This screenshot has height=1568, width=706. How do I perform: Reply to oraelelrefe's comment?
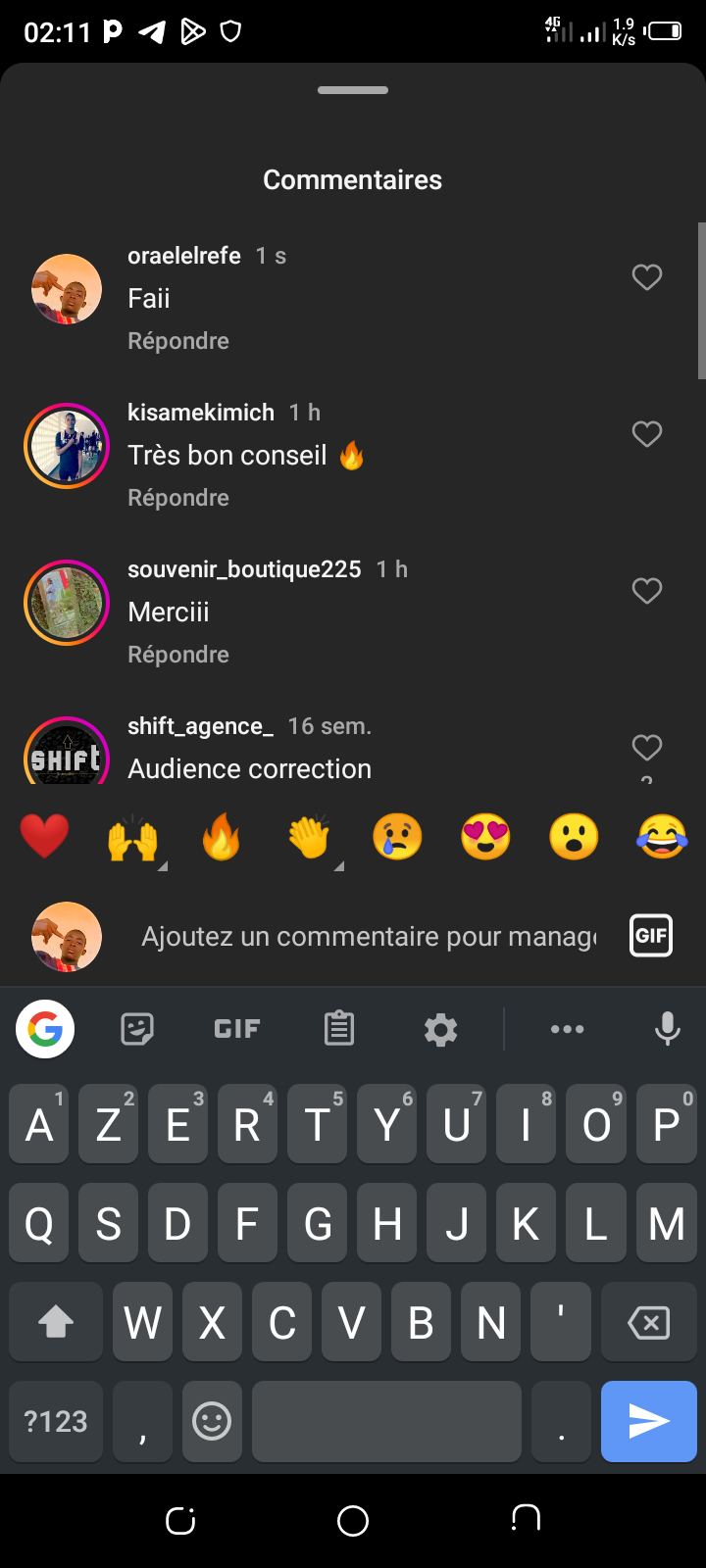click(178, 341)
